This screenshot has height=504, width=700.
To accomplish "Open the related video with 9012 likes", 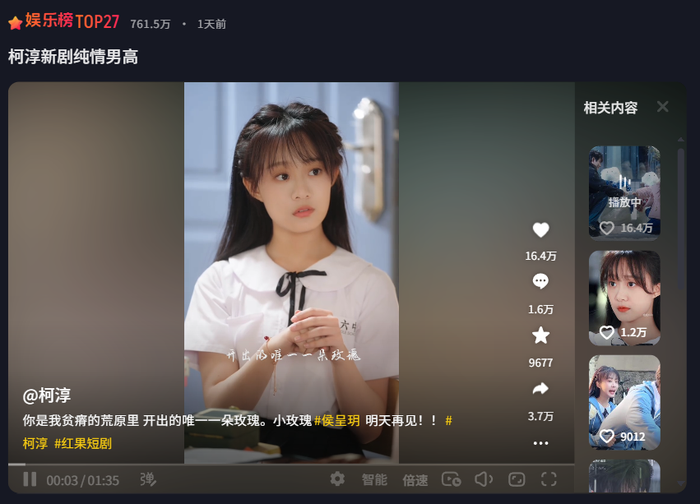I will (x=624, y=401).
